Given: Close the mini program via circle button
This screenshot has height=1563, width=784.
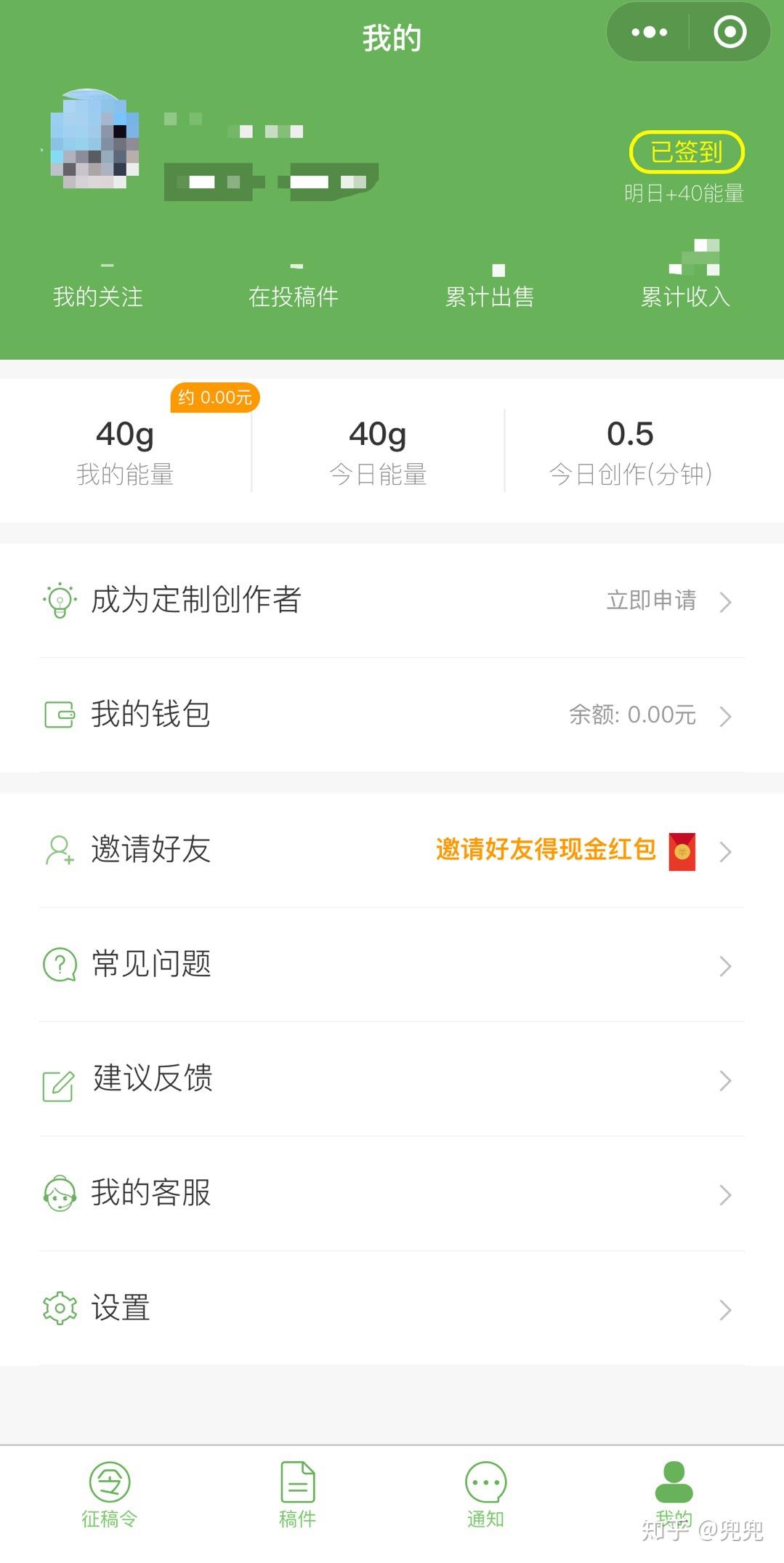Looking at the screenshot, I should (730, 33).
